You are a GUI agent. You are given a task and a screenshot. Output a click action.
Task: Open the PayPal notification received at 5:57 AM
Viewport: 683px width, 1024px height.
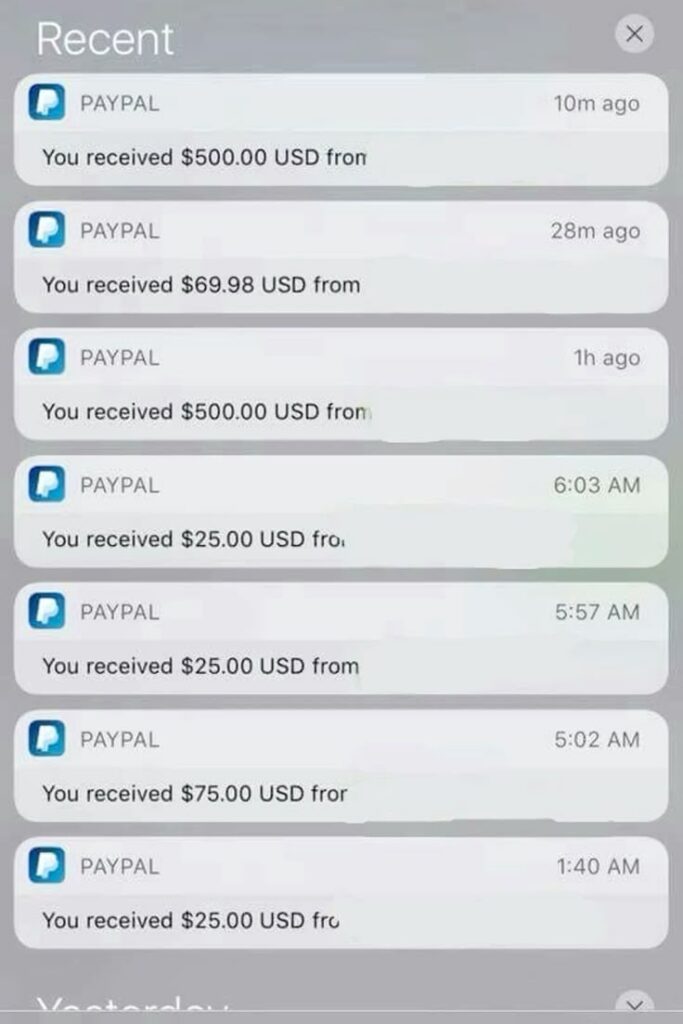pos(341,639)
